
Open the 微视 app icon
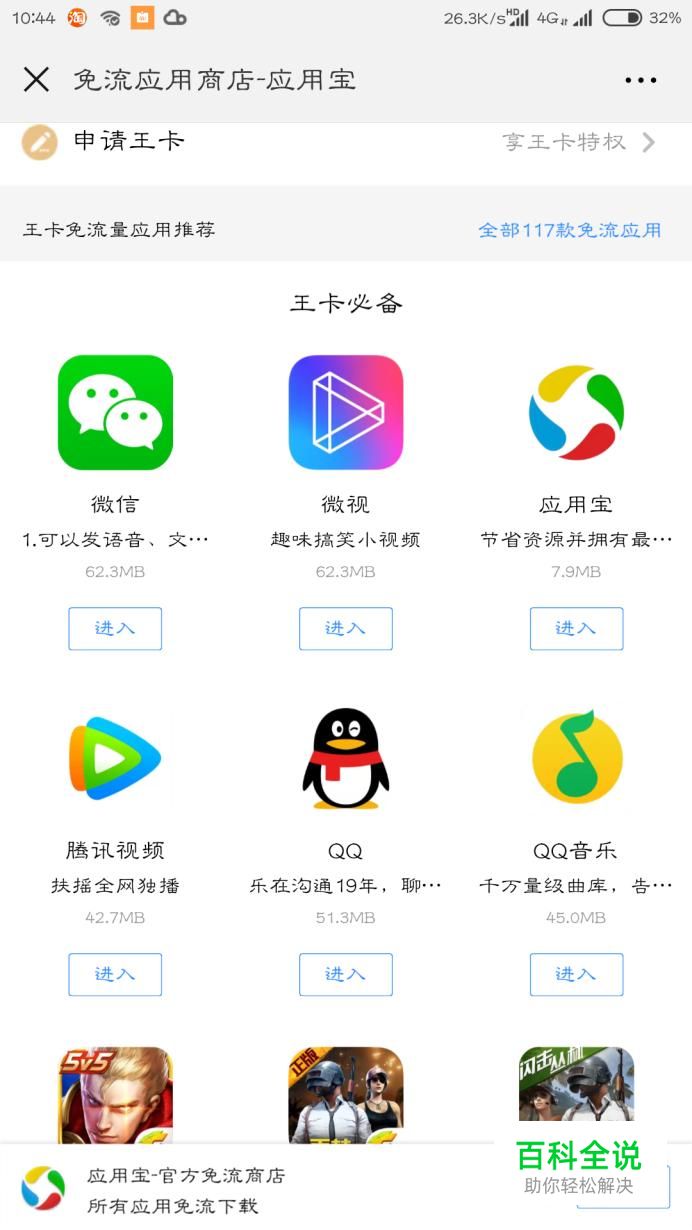click(x=345, y=412)
